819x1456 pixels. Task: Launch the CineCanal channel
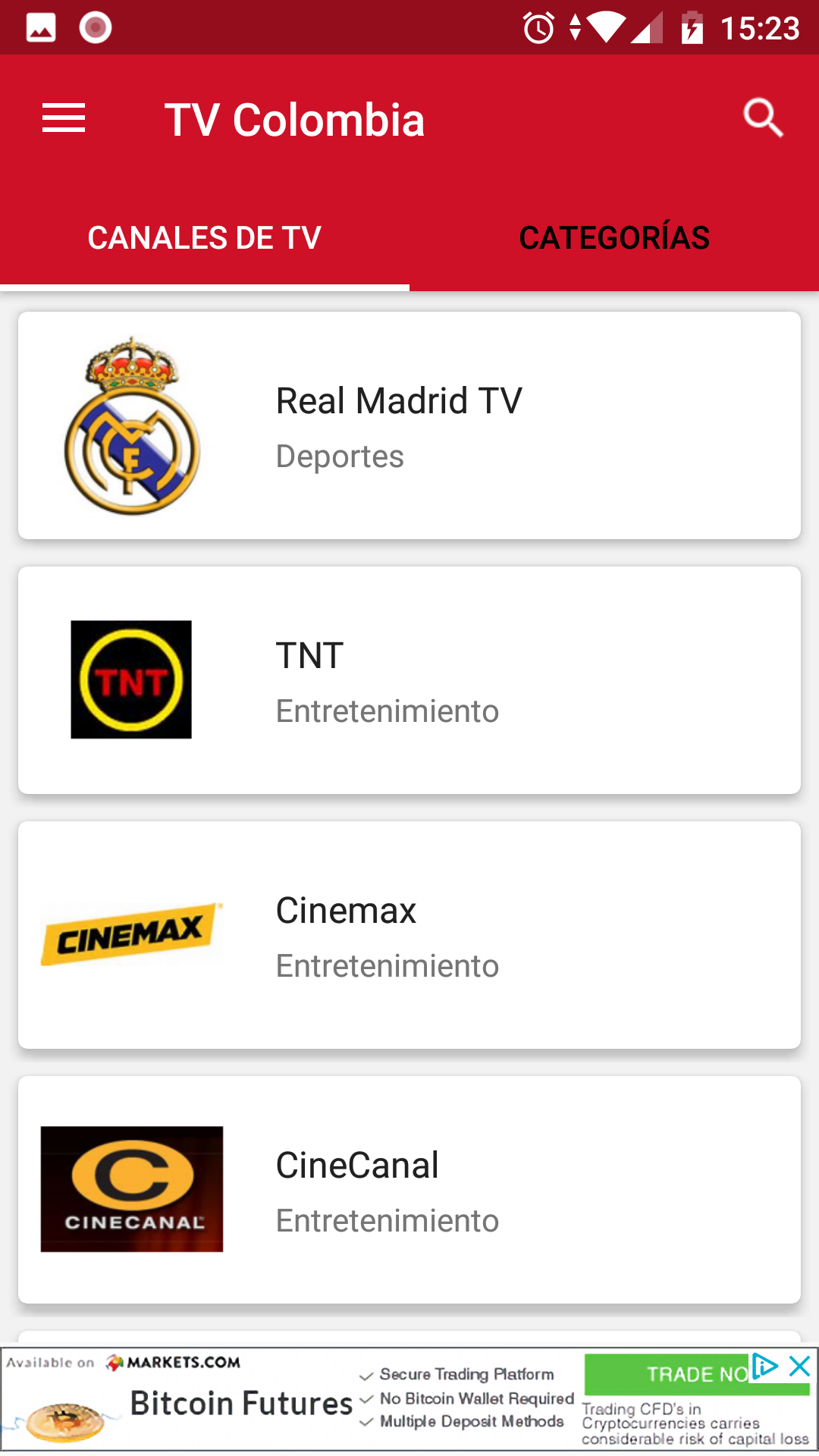409,1190
